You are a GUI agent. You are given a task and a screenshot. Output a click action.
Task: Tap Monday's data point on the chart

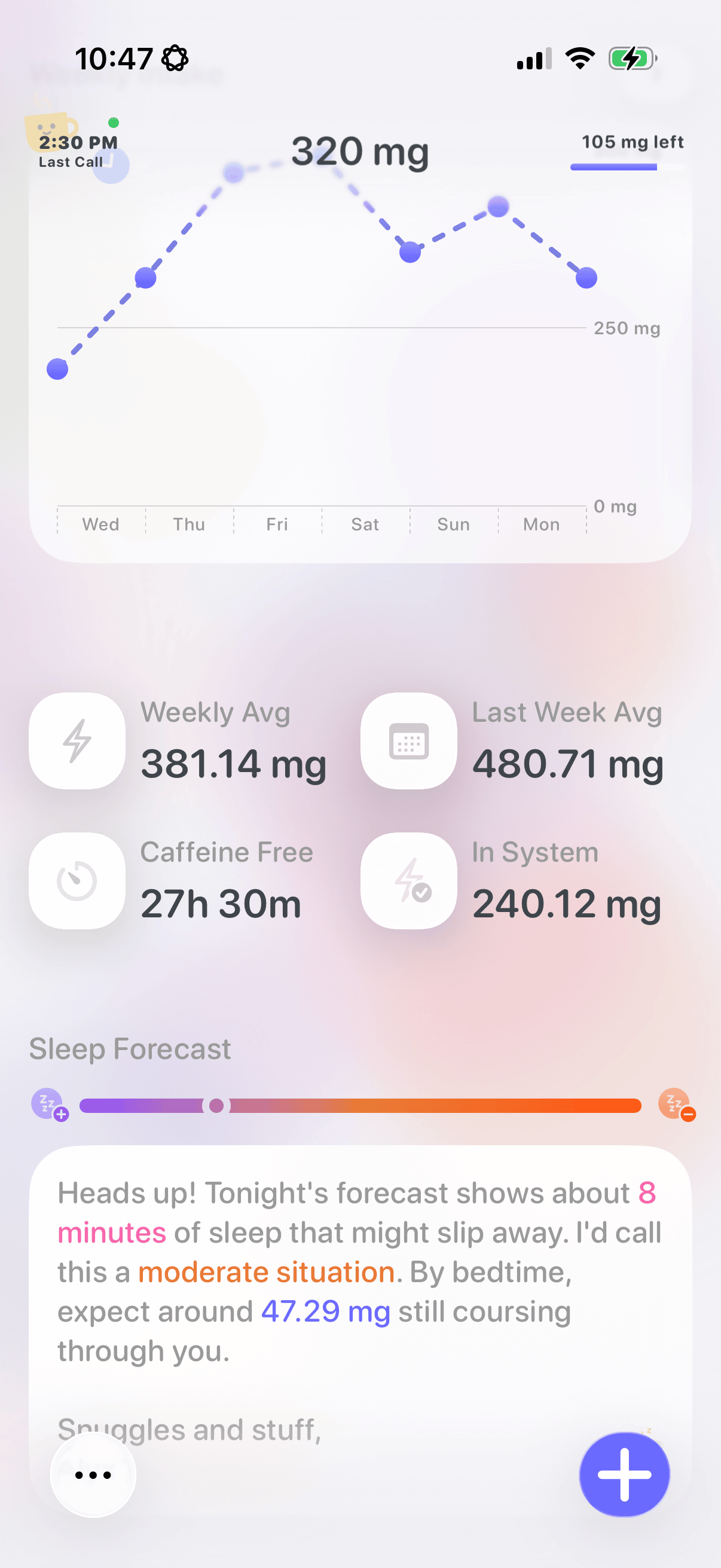click(x=586, y=278)
